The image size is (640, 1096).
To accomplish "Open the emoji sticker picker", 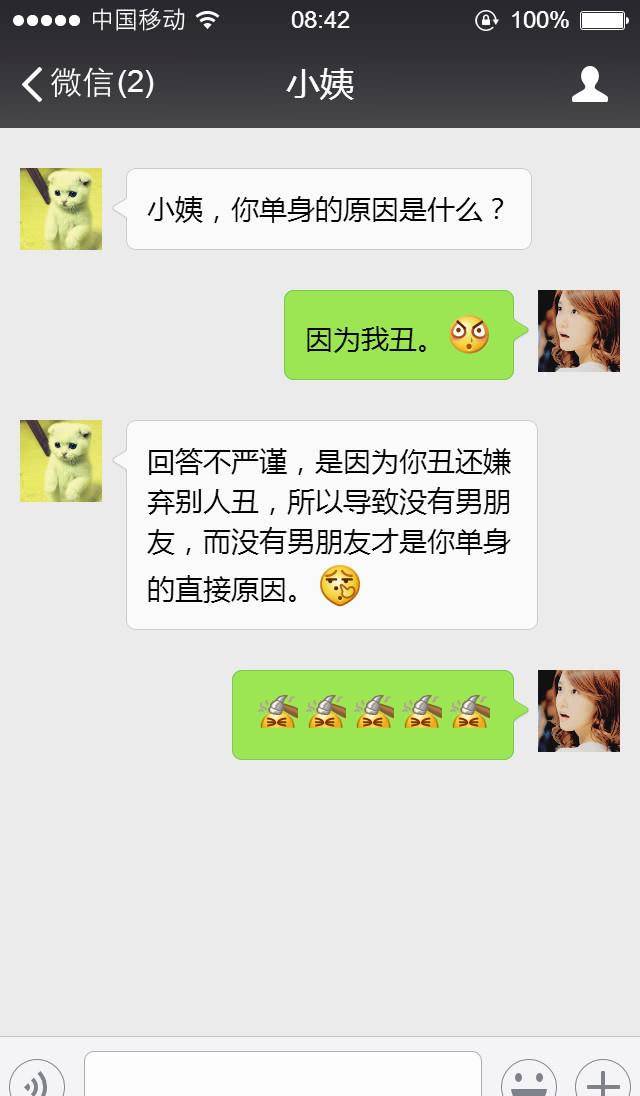I will point(528,1080).
